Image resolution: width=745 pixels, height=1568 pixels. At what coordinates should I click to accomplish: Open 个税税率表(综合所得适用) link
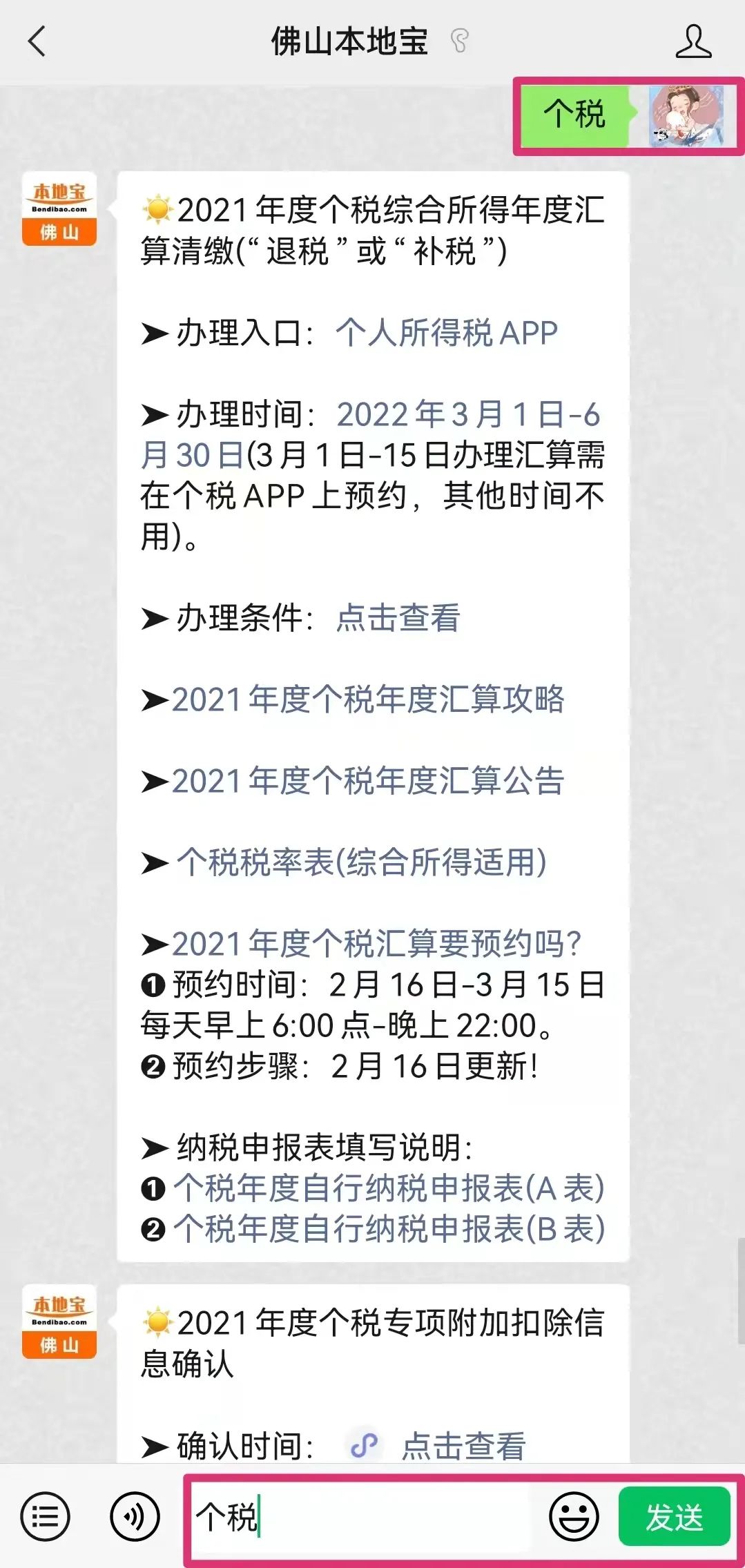[x=360, y=862]
